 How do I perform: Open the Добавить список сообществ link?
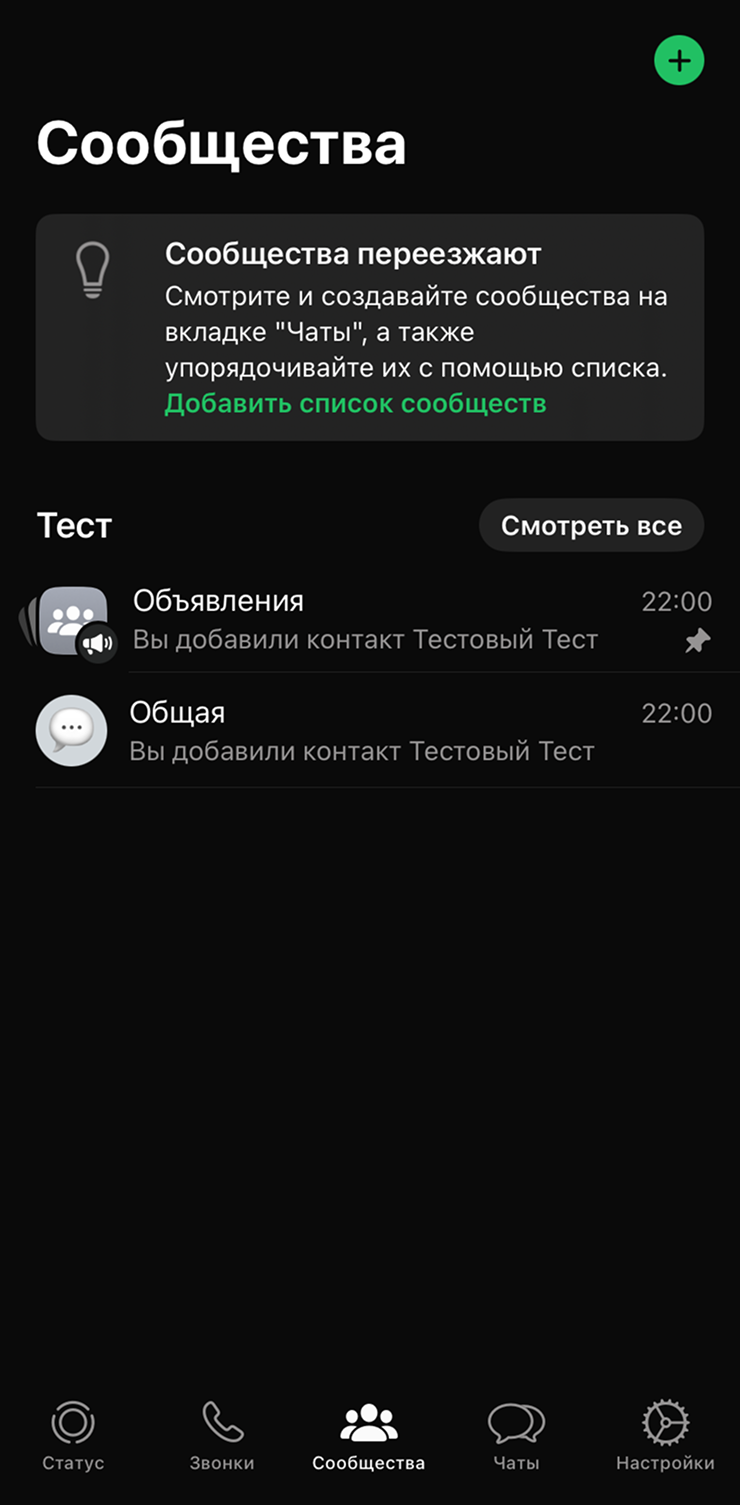355,404
